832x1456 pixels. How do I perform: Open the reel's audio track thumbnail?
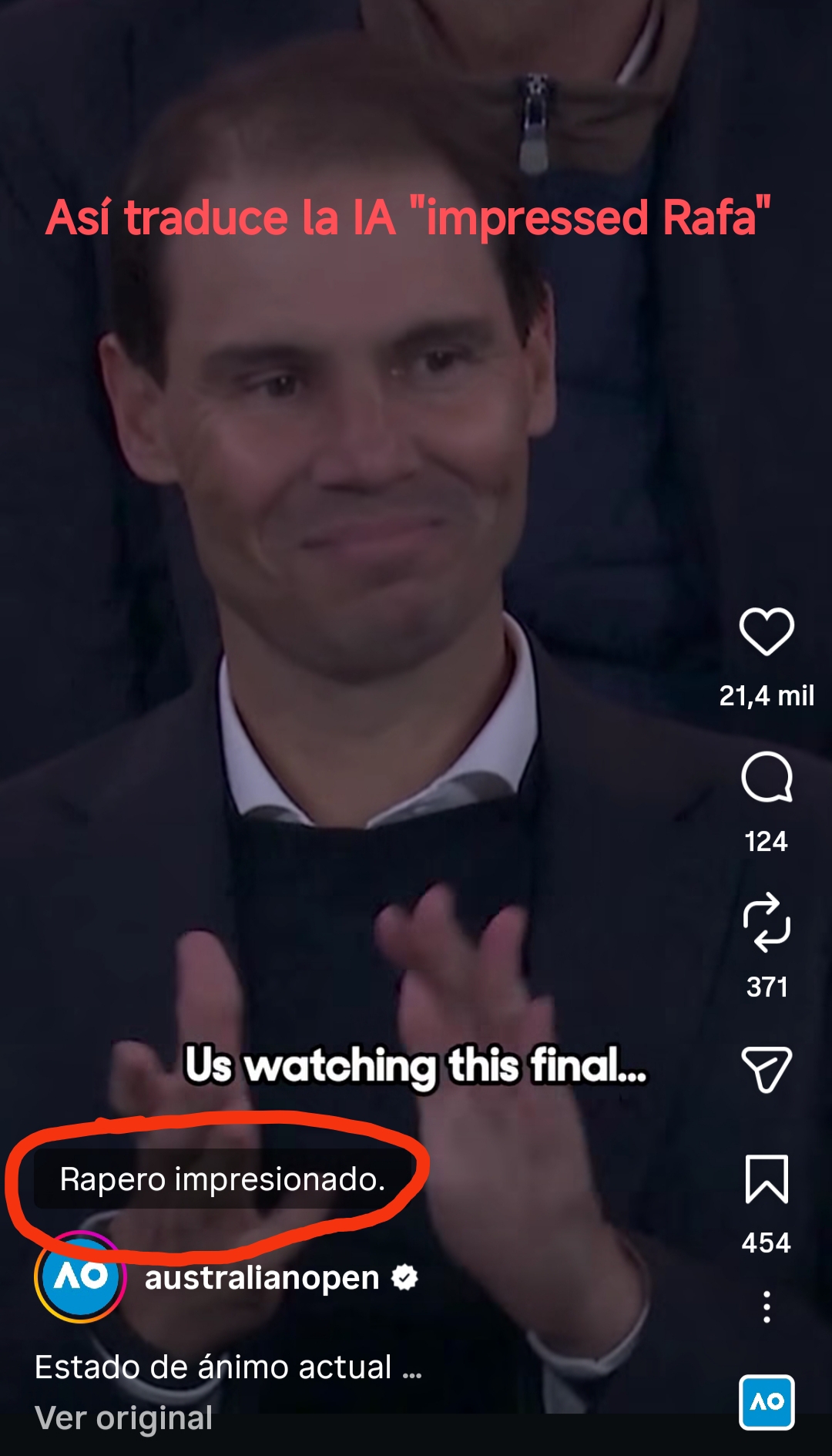point(767,1401)
